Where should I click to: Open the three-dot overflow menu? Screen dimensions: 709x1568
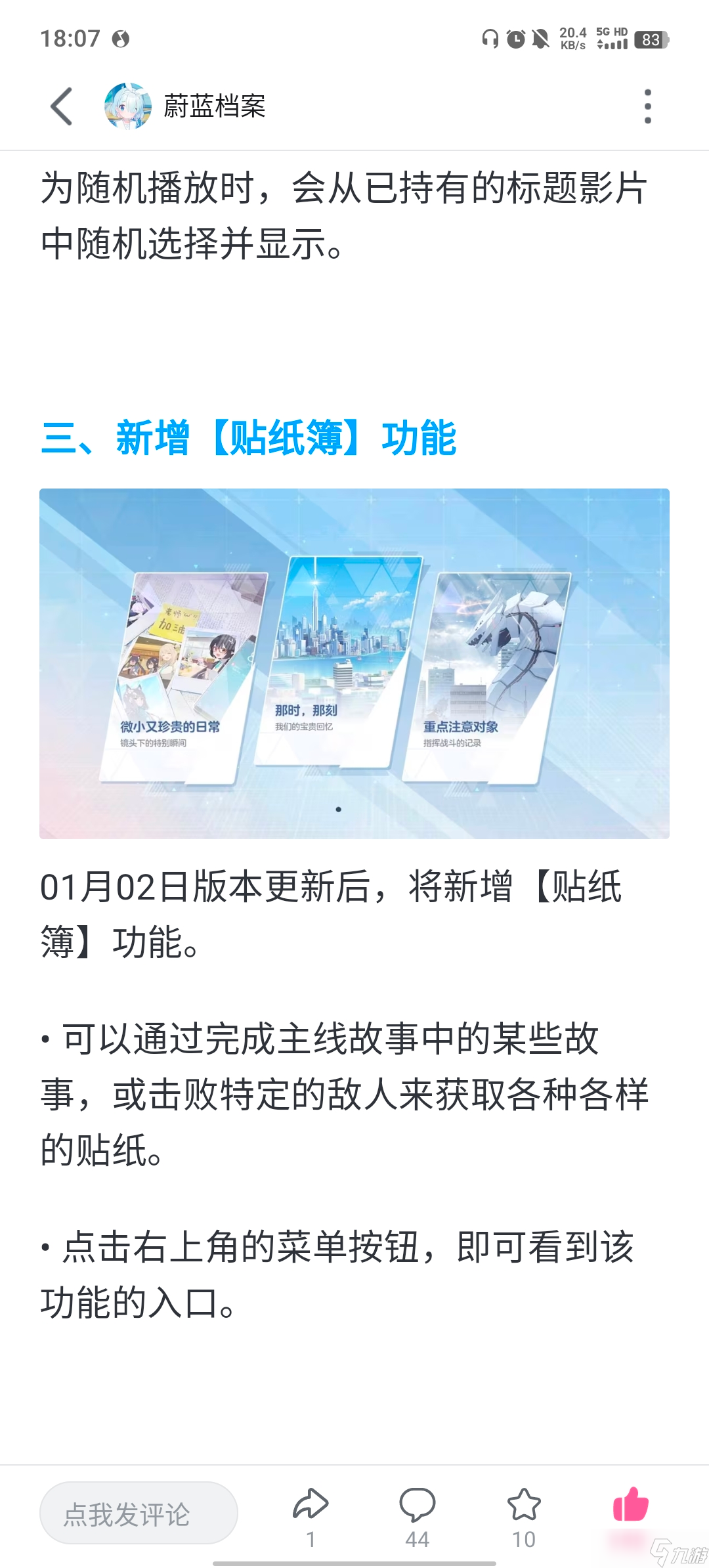click(x=647, y=106)
